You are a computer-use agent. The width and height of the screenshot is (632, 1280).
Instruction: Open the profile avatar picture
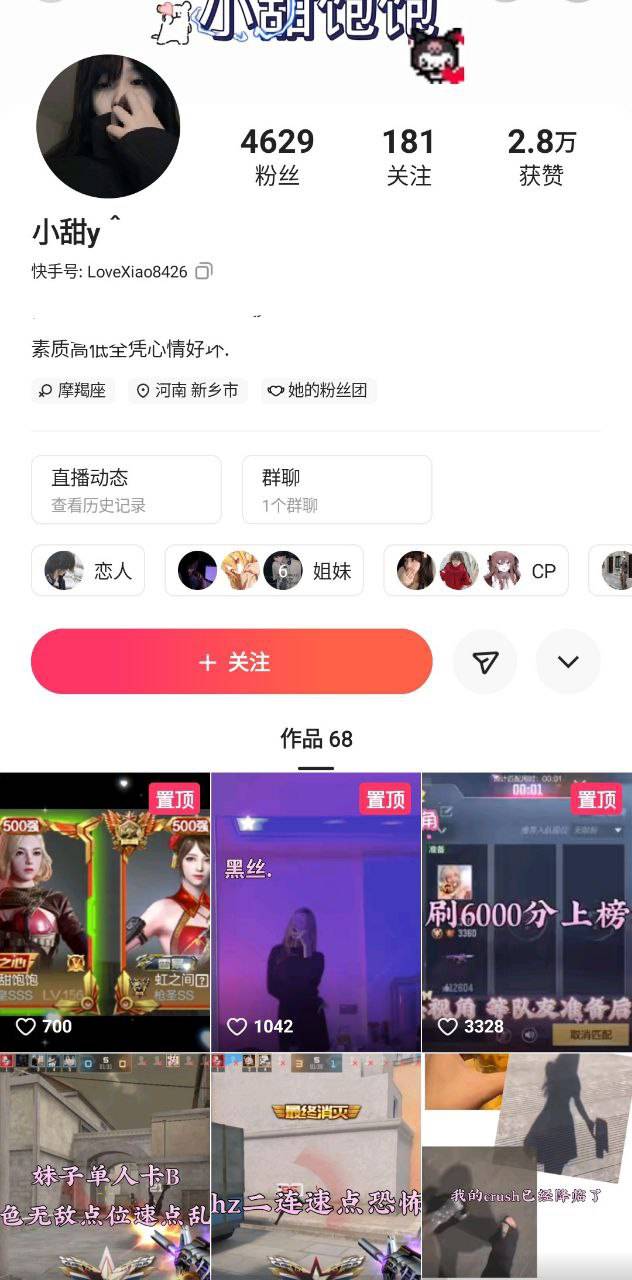(108, 126)
